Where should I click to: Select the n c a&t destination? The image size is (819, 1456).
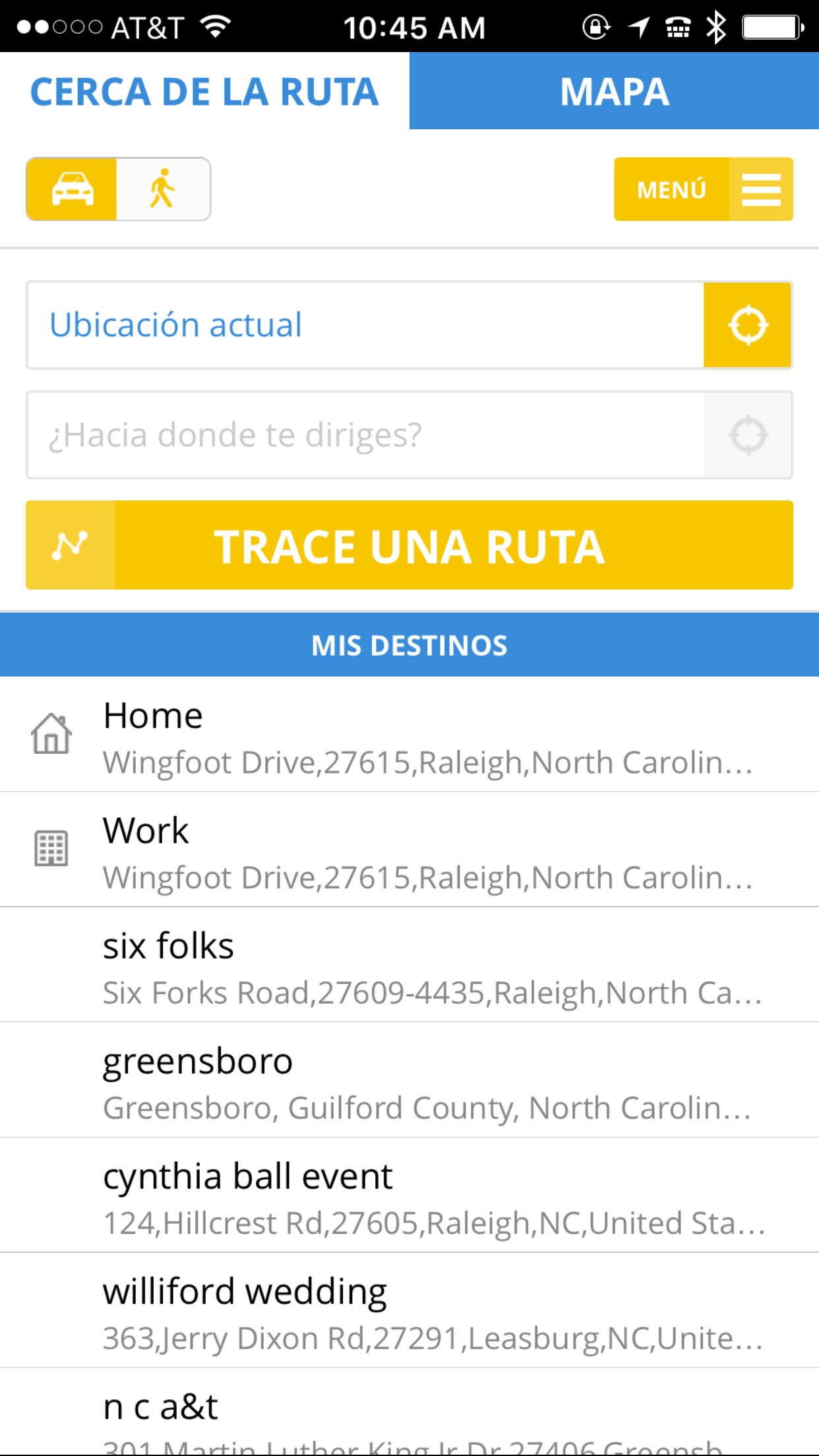click(x=409, y=1412)
